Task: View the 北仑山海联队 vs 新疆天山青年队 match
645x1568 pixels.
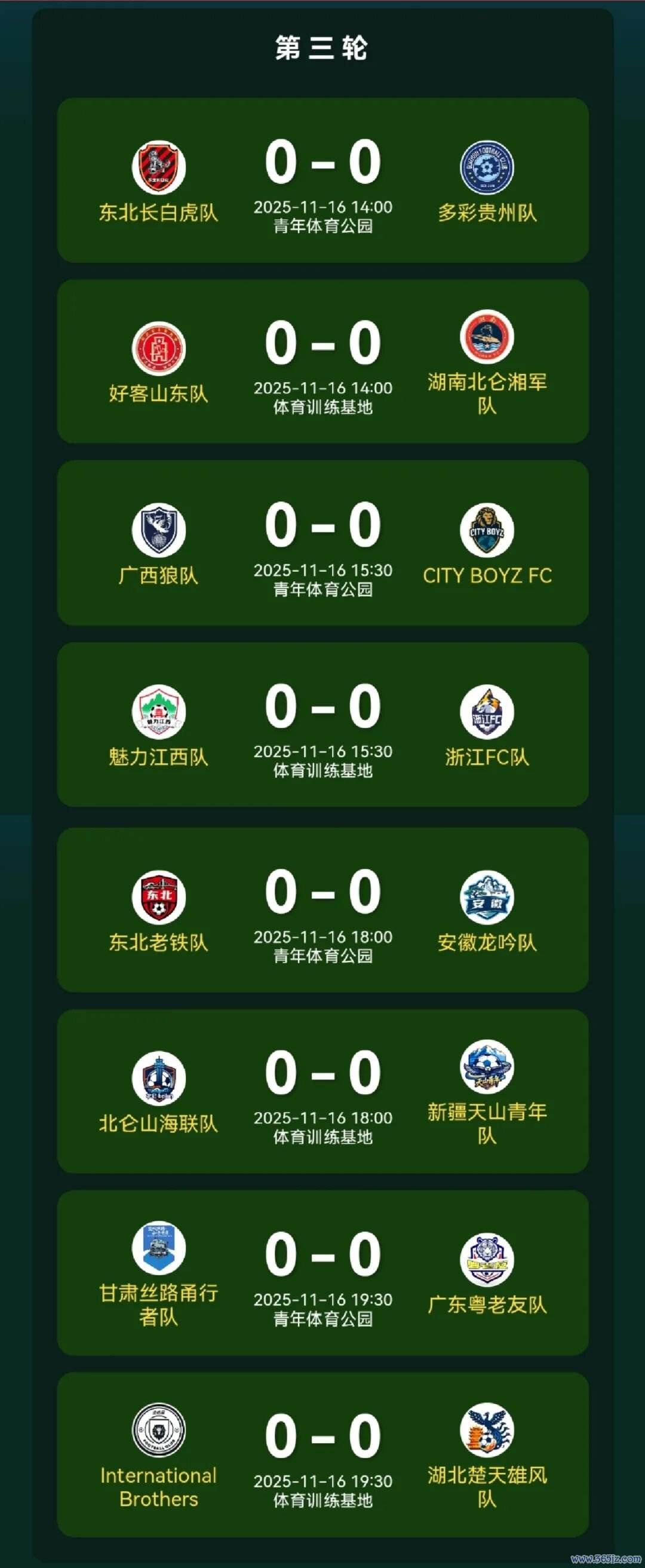Action: (x=322, y=1091)
